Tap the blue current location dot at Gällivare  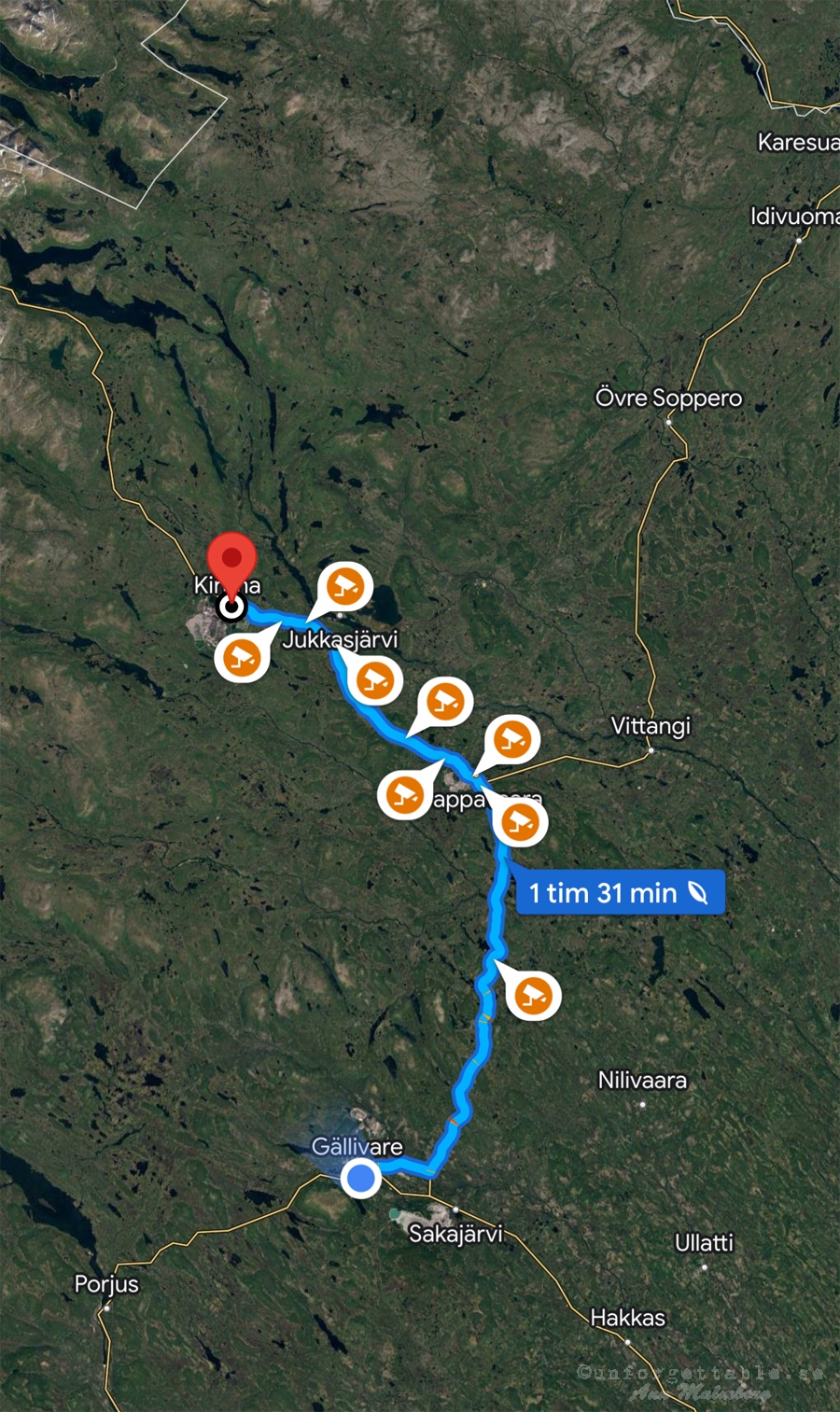[361, 1179]
